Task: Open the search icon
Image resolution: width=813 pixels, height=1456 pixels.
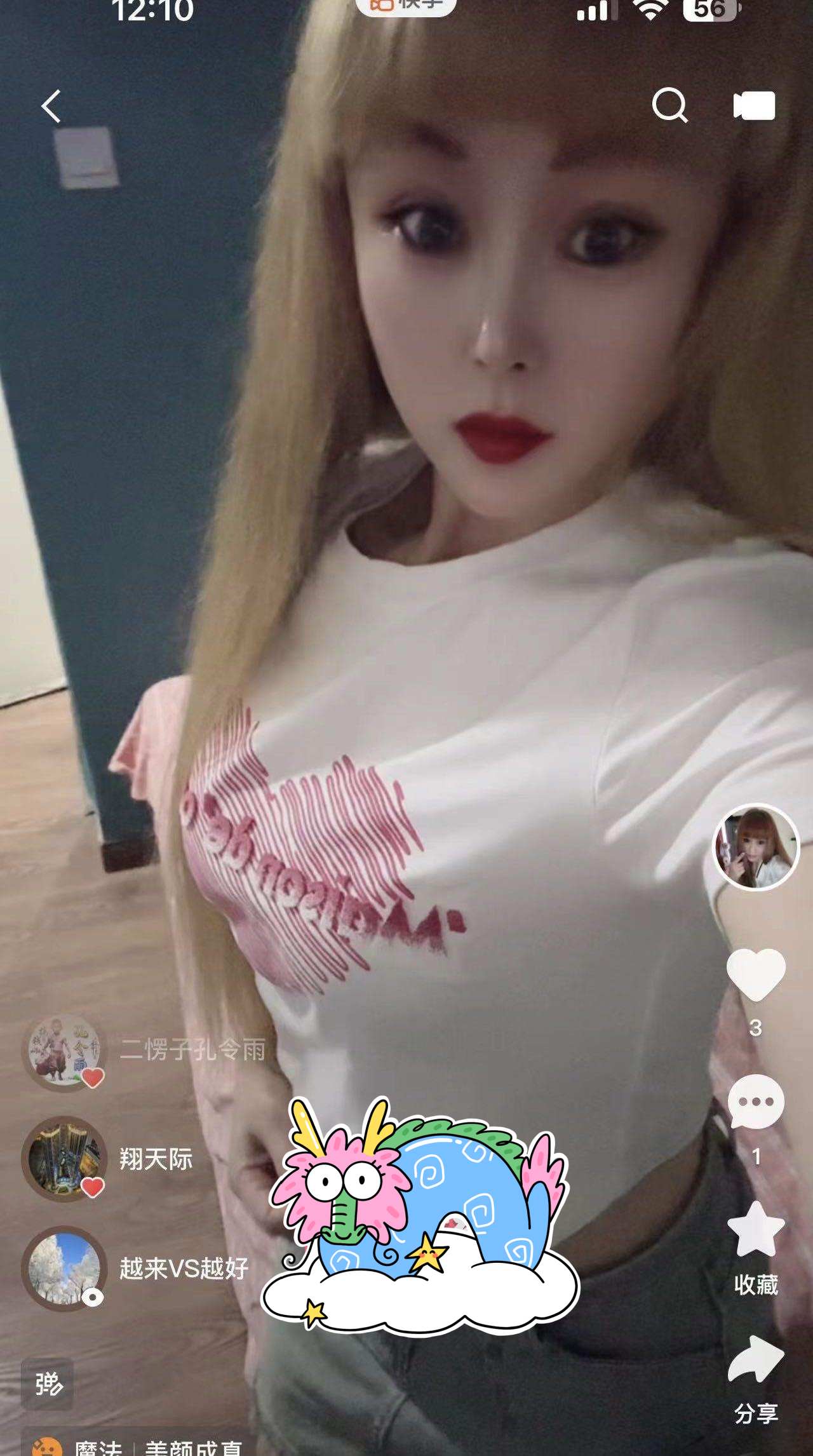Action: (x=670, y=105)
